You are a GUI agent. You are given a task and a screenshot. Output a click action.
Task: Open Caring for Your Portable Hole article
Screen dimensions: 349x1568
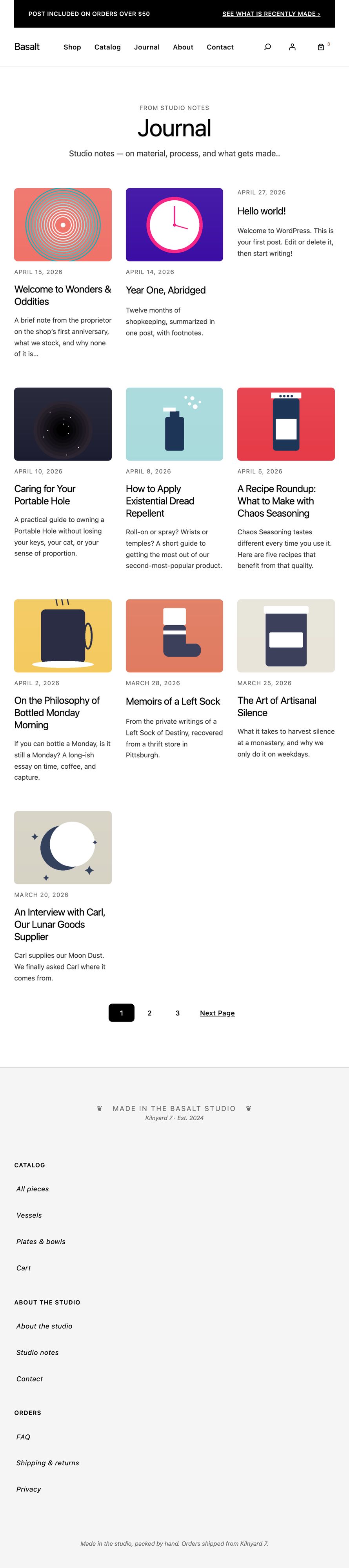tap(44, 495)
